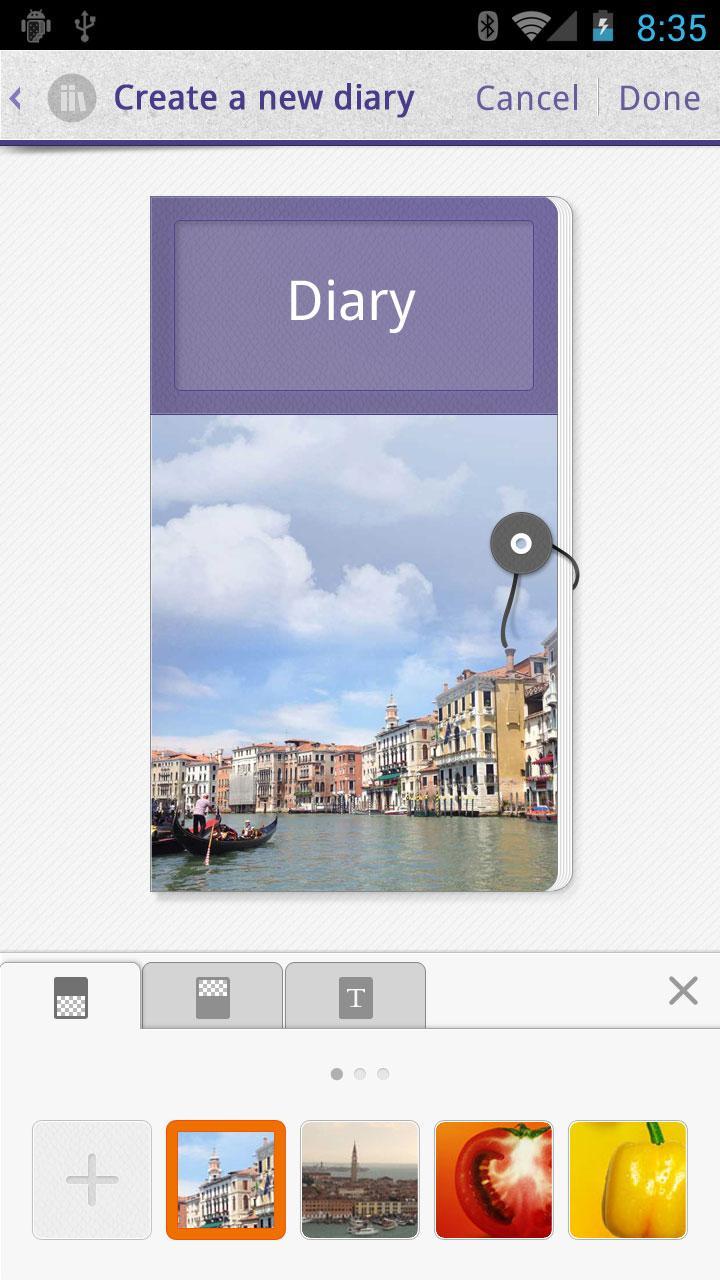Viewport: 720px width, 1280px height.
Task: Select the first page indicator dot
Action: (335, 1073)
